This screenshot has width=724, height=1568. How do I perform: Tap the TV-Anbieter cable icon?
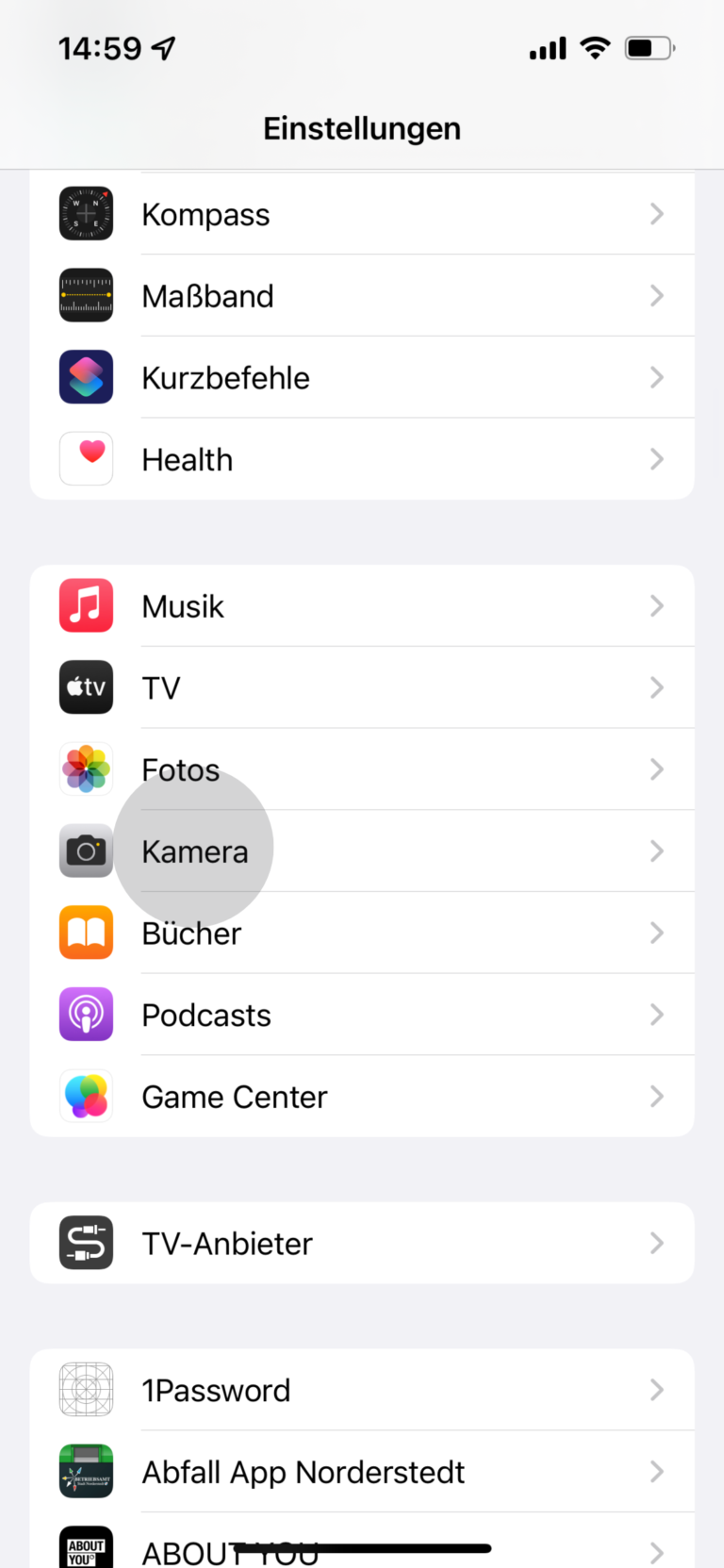pyautogui.click(x=86, y=1243)
